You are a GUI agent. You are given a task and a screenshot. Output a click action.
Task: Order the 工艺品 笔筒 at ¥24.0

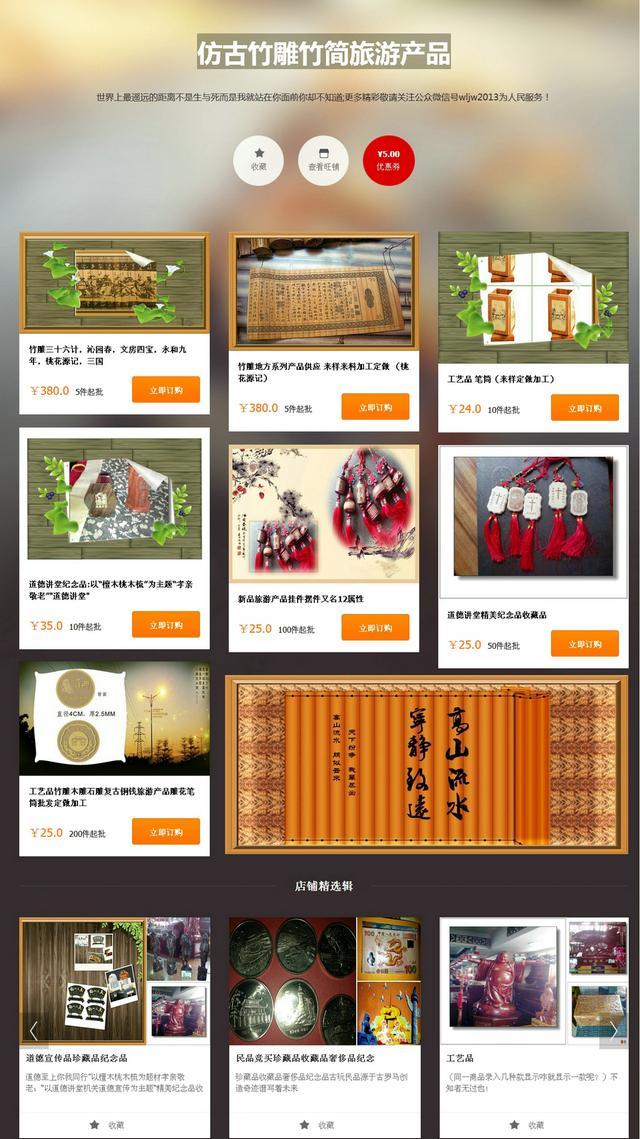pyautogui.click(x=584, y=408)
